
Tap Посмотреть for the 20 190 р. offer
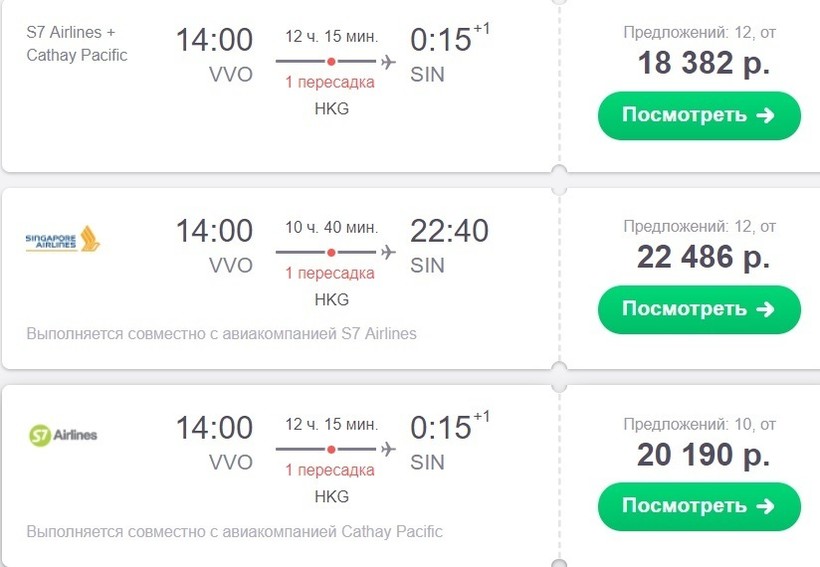pyautogui.click(x=699, y=506)
